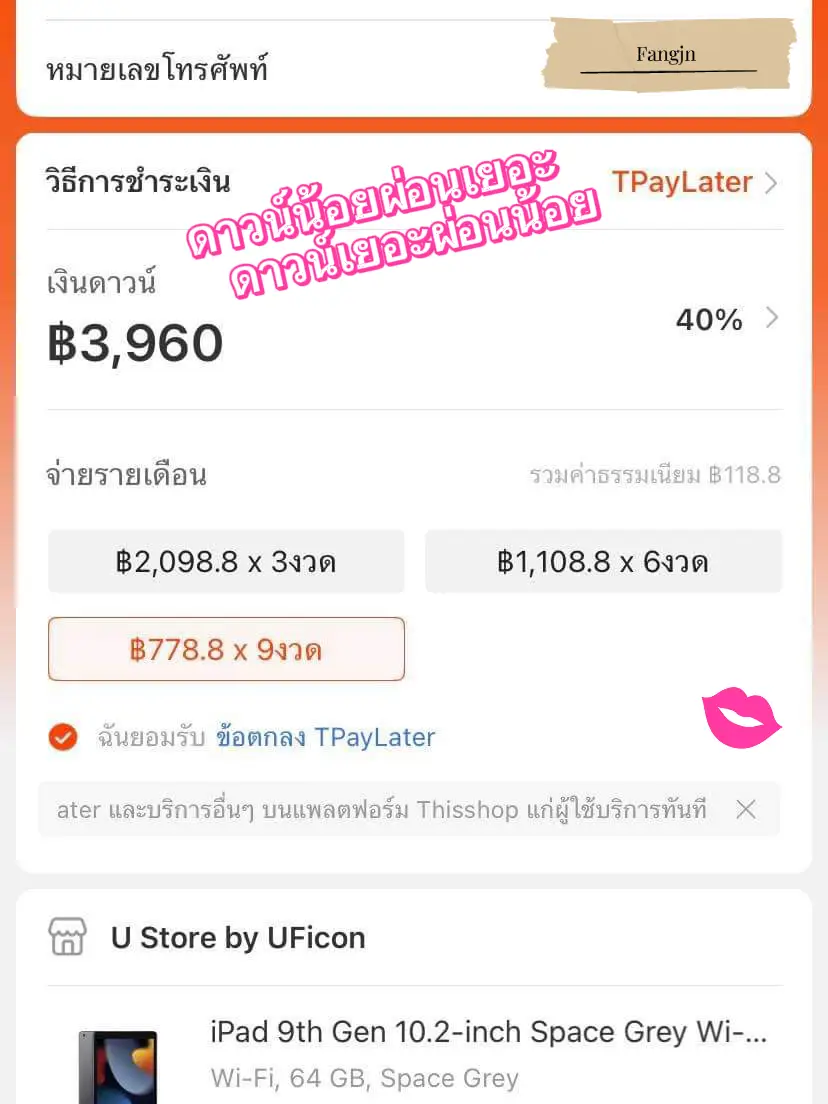Click the Fangjn watermark tag

[665, 55]
